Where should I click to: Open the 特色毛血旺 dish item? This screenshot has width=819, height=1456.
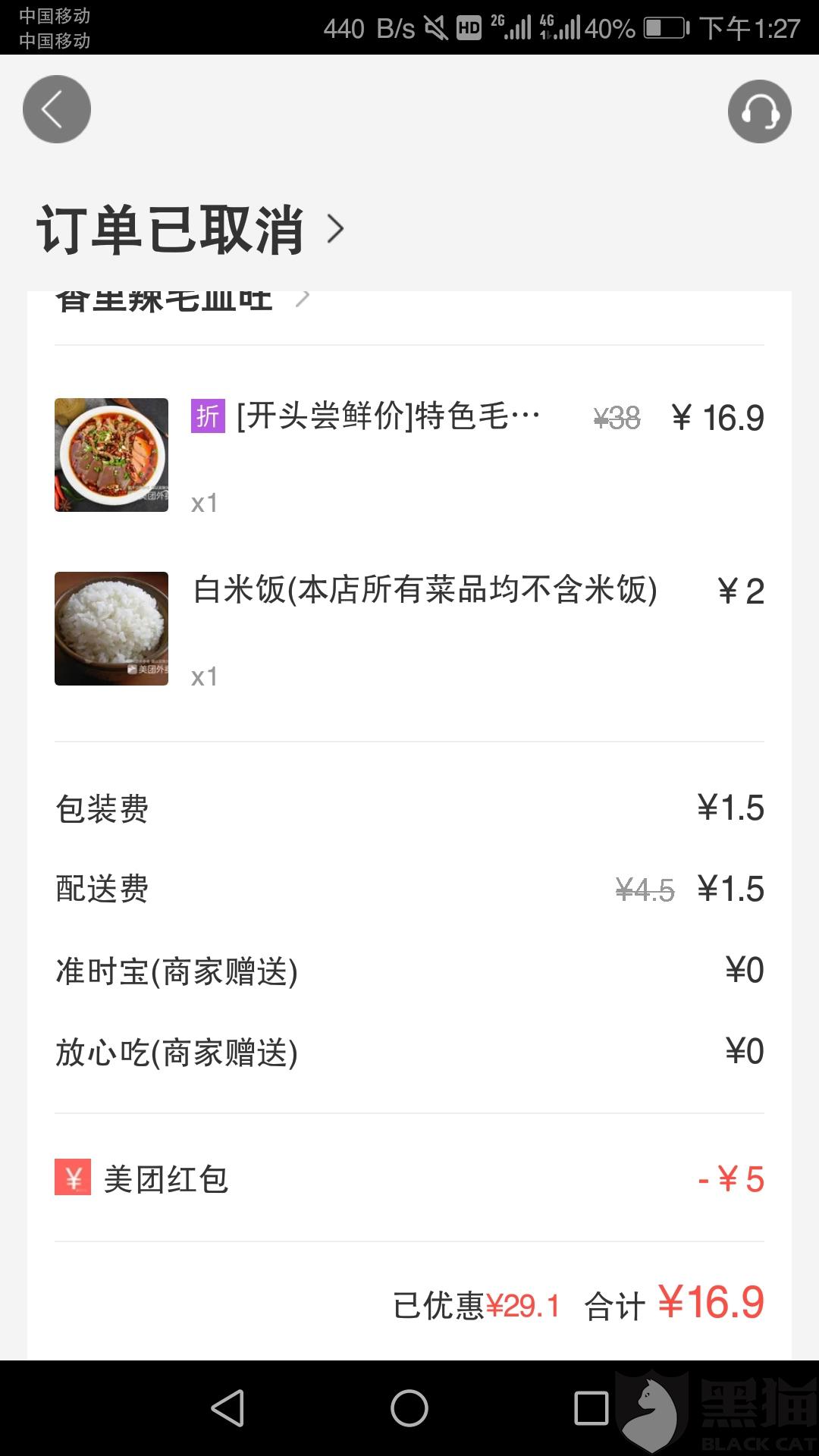(387, 417)
